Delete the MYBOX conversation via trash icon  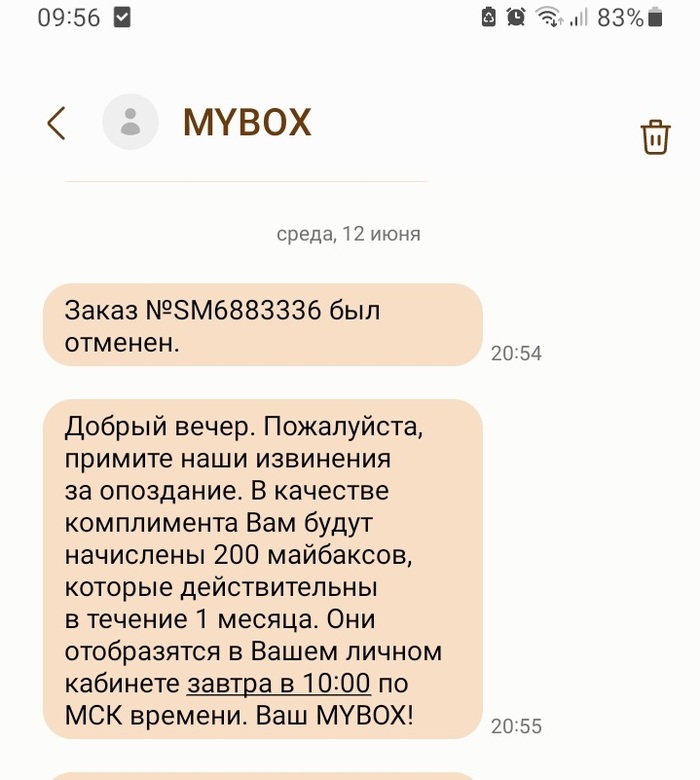pos(655,136)
